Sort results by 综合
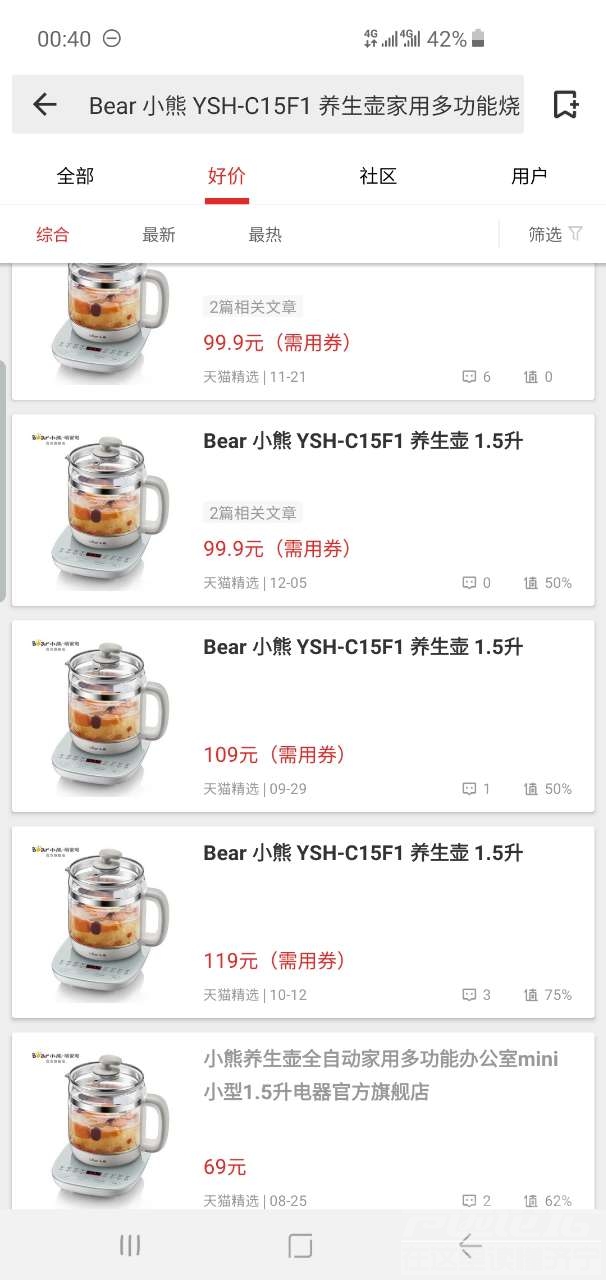This screenshot has width=606, height=1280. click(53, 235)
